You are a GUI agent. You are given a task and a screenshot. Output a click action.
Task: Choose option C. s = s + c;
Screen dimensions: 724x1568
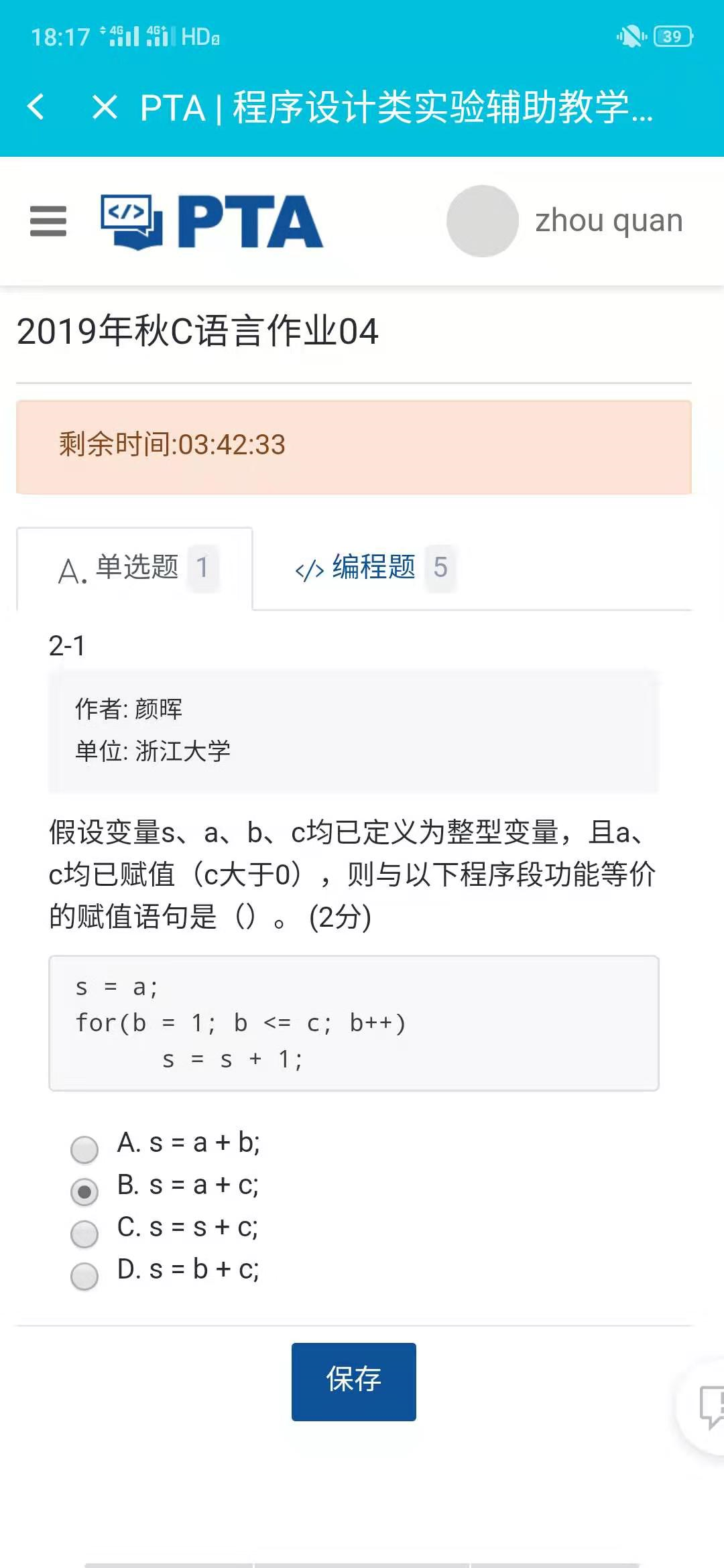(x=84, y=1234)
